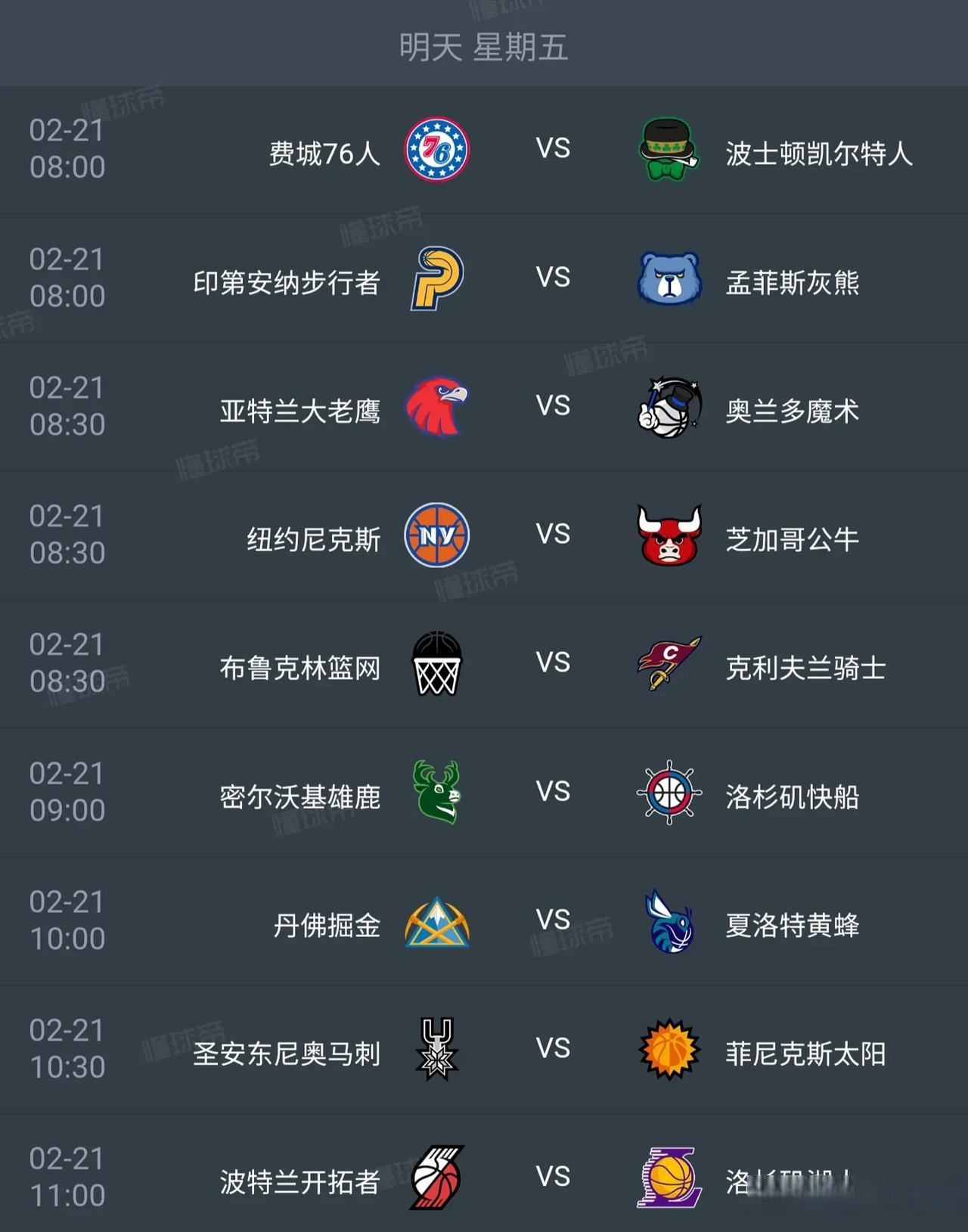The image size is (968, 1232).
Task: Open the 明天 星期五 date header
Action: pos(484,45)
